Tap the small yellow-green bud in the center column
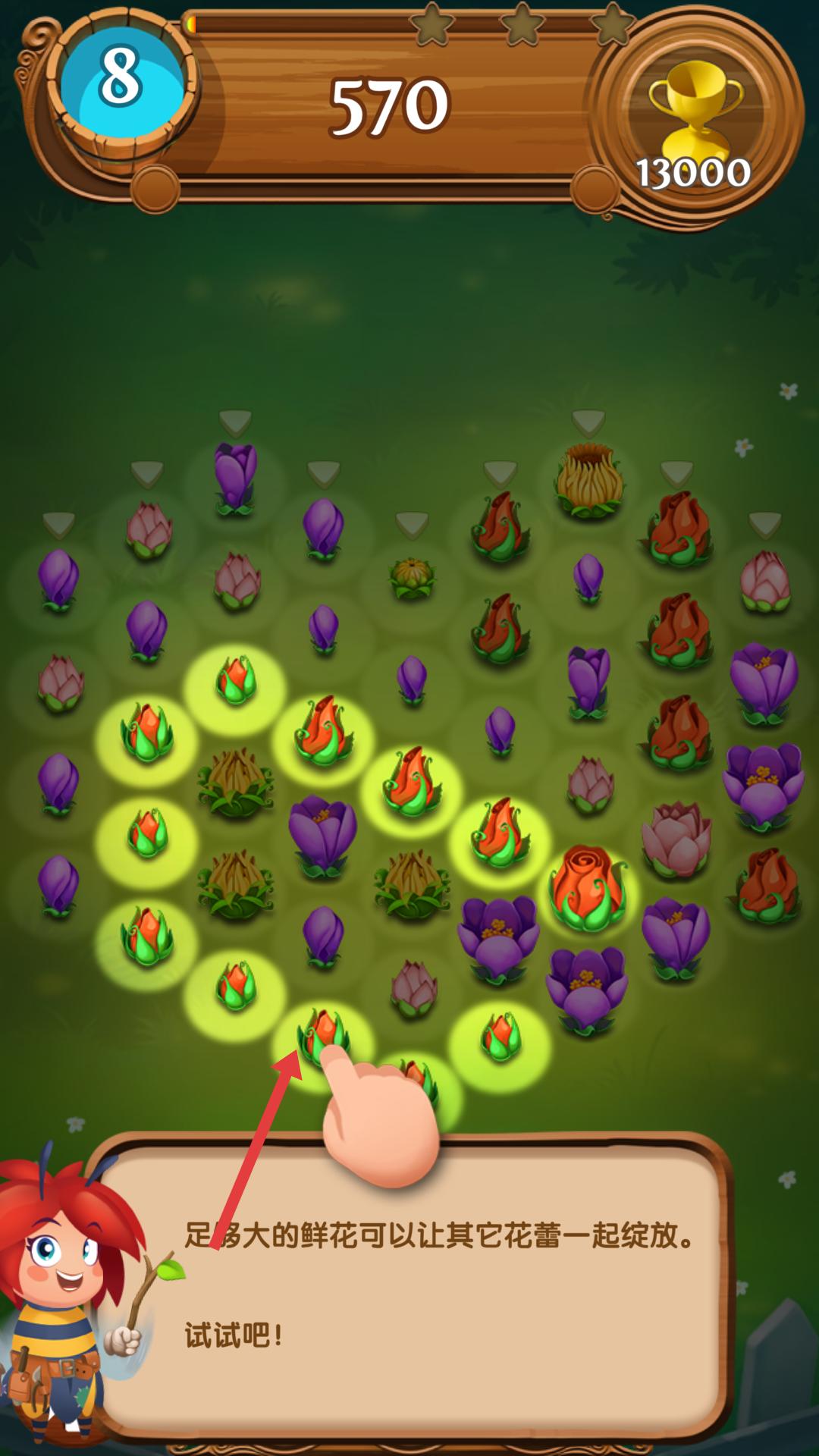This screenshot has height=1456, width=819. 412,578
